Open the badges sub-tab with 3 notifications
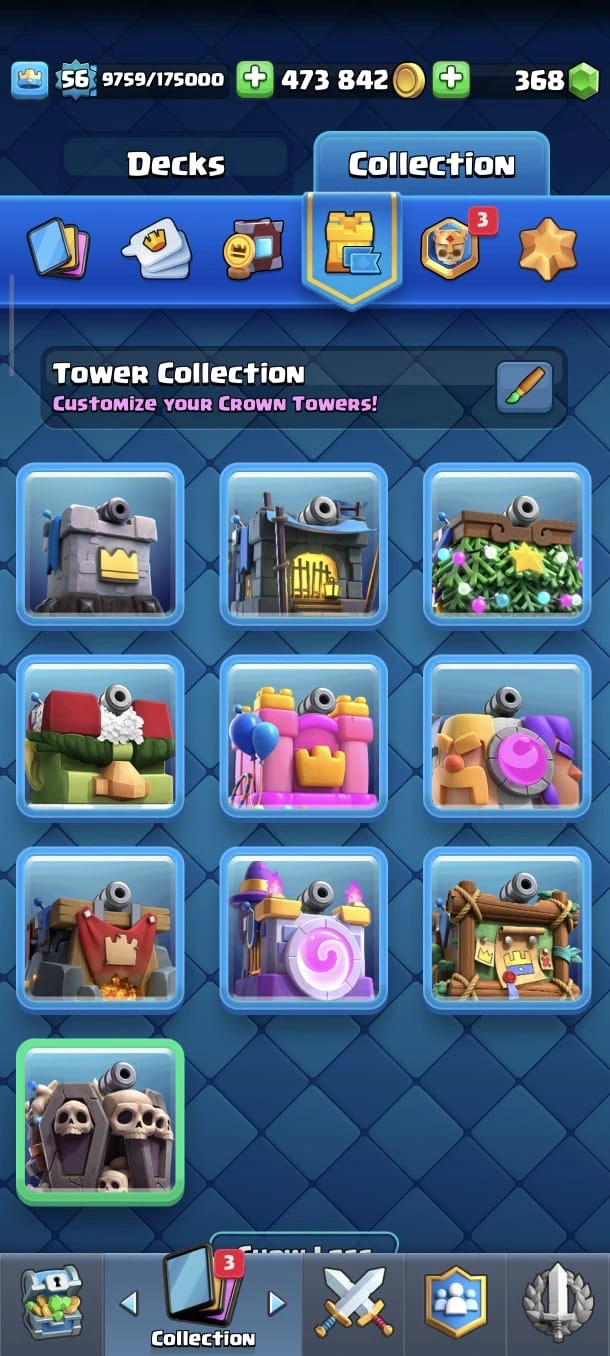610x1356 pixels. pyautogui.click(x=450, y=248)
